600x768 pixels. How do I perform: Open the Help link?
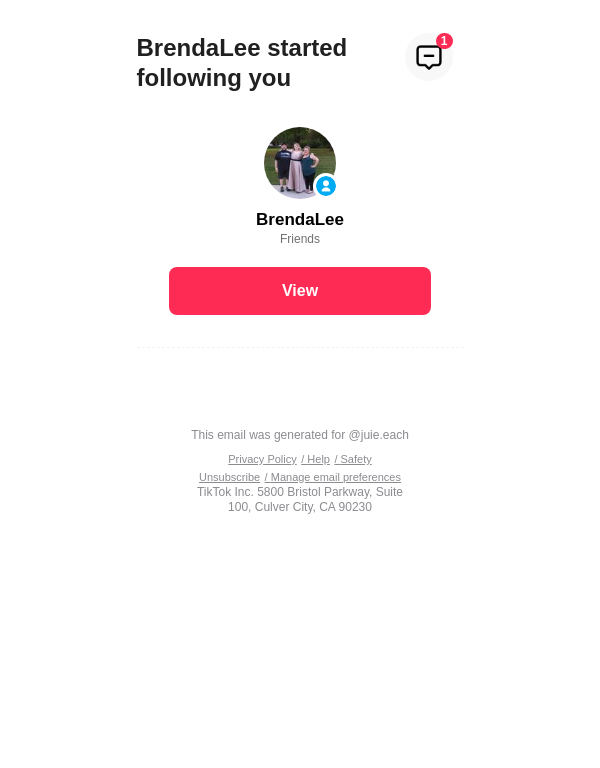318,459
